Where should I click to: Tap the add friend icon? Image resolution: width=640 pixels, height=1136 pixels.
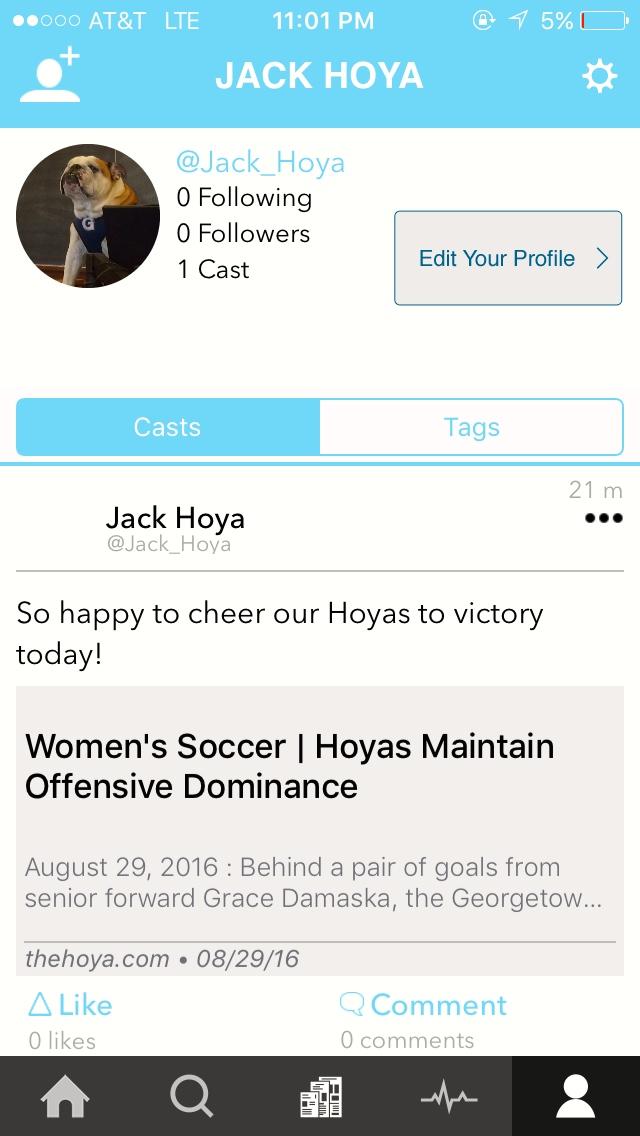50,77
